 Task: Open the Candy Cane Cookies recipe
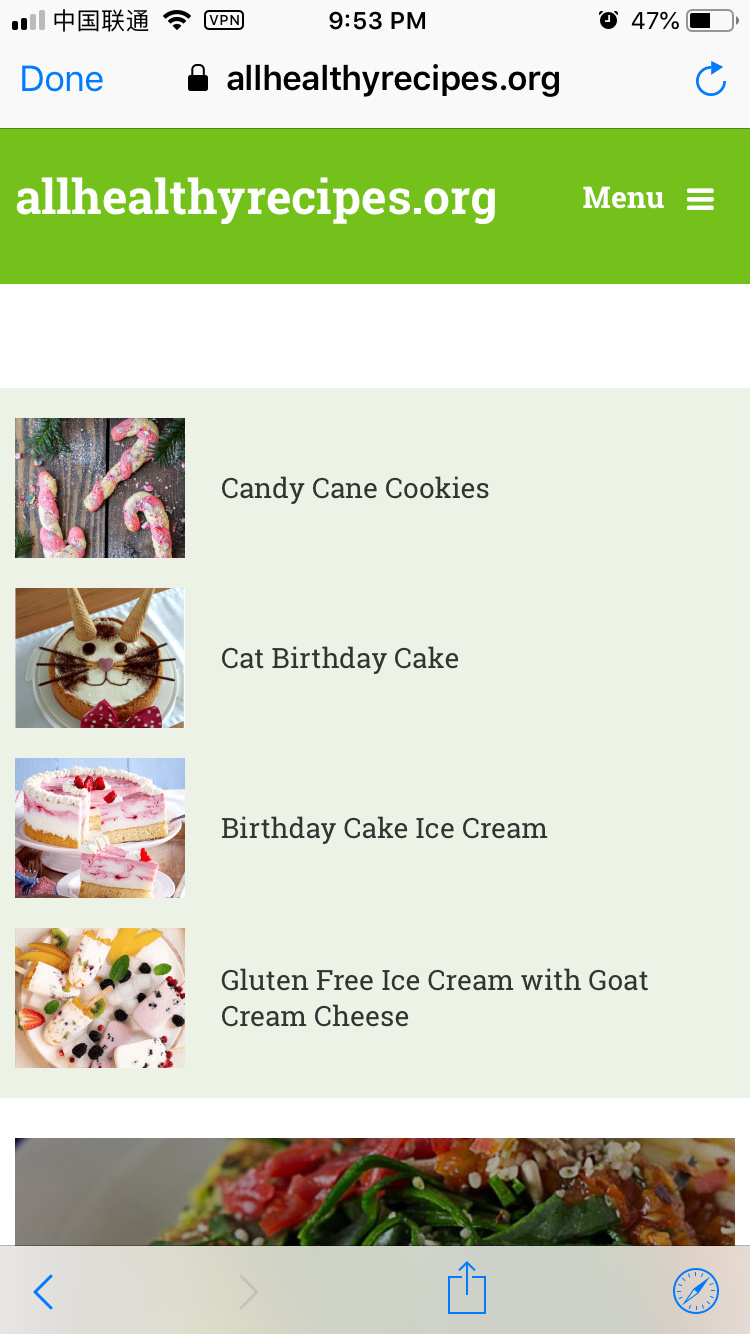click(355, 488)
